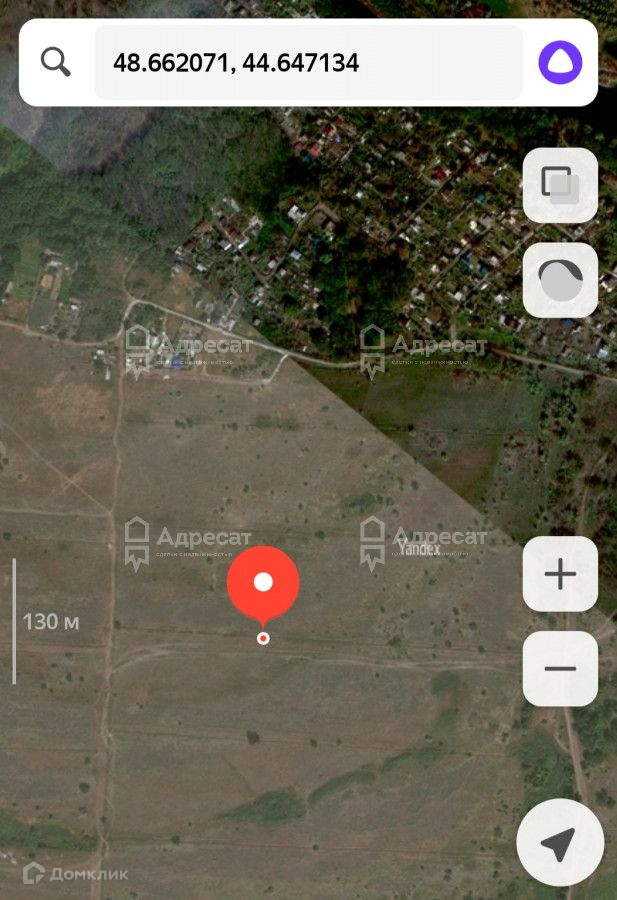Screen dimensions: 617x900
Task: Open the purple Alice voice assistant
Action: pos(560,62)
